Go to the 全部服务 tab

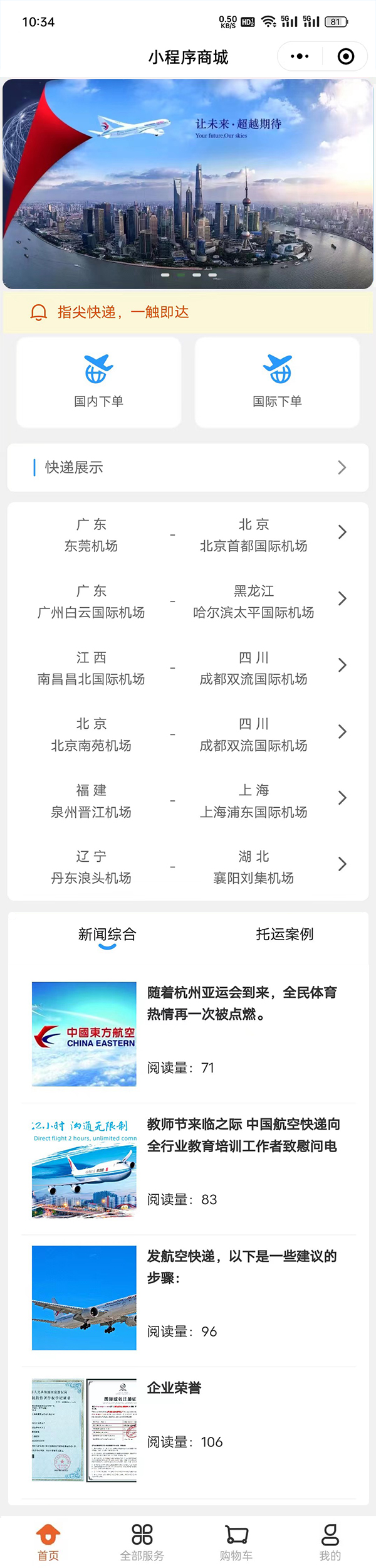pos(142,1542)
